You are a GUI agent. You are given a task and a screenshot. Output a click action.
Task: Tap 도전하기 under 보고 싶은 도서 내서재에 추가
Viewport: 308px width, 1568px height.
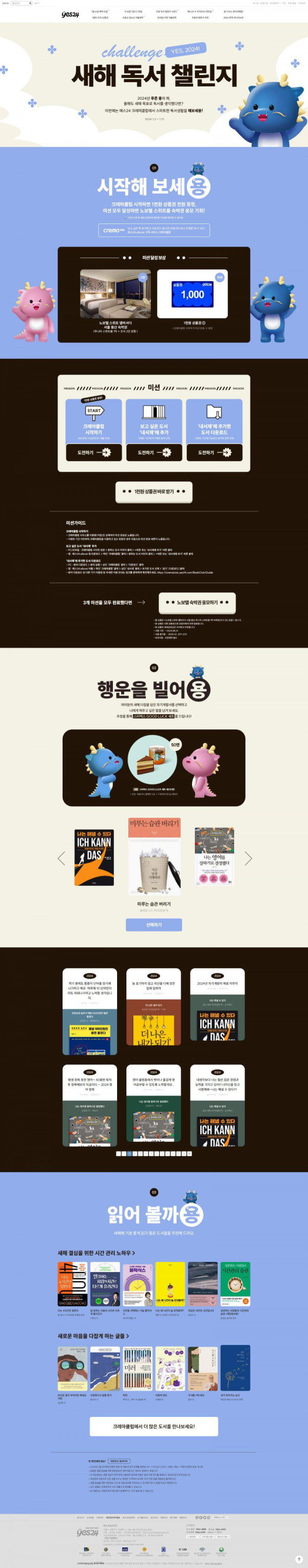tap(153, 453)
